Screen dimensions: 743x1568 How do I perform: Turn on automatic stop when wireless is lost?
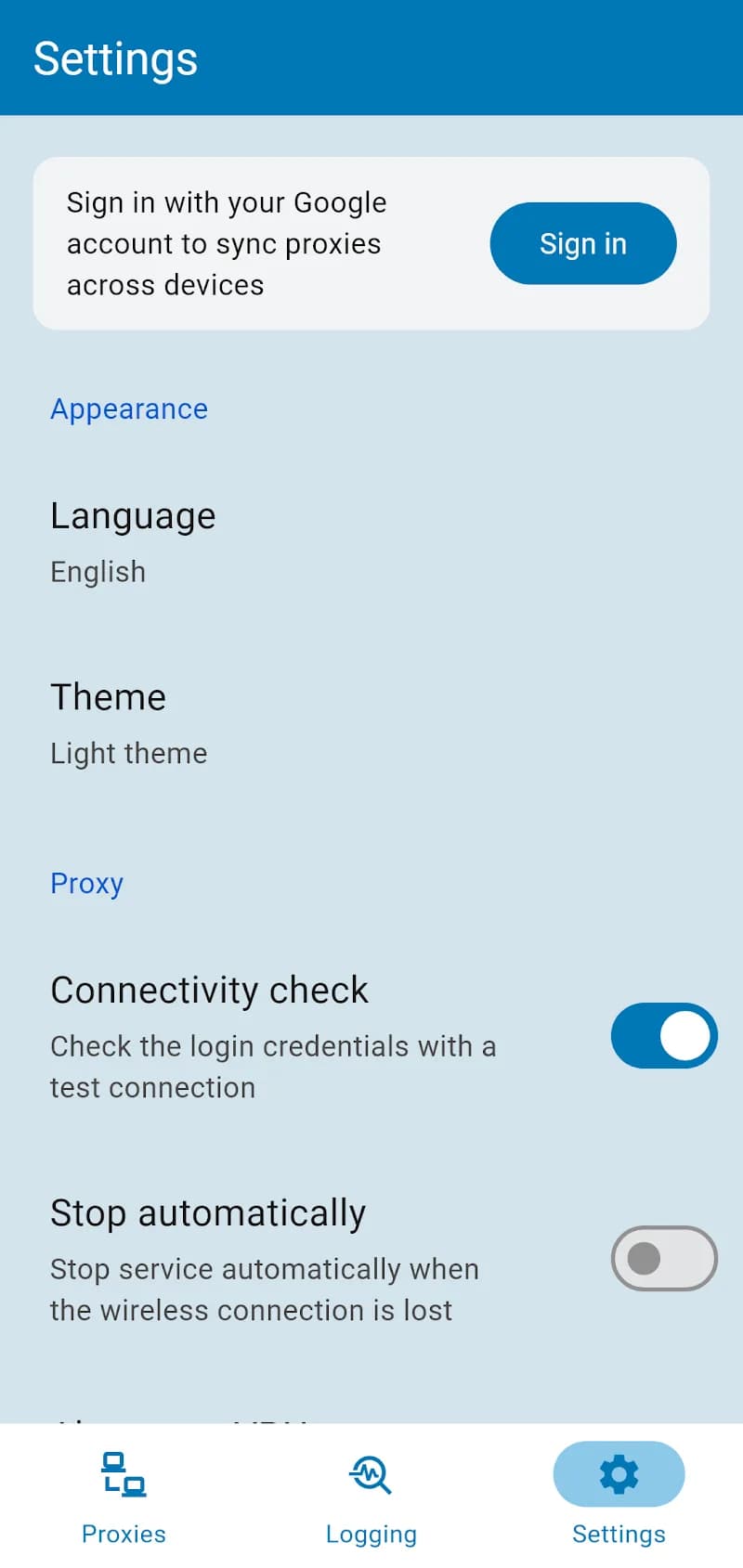[663, 1258]
